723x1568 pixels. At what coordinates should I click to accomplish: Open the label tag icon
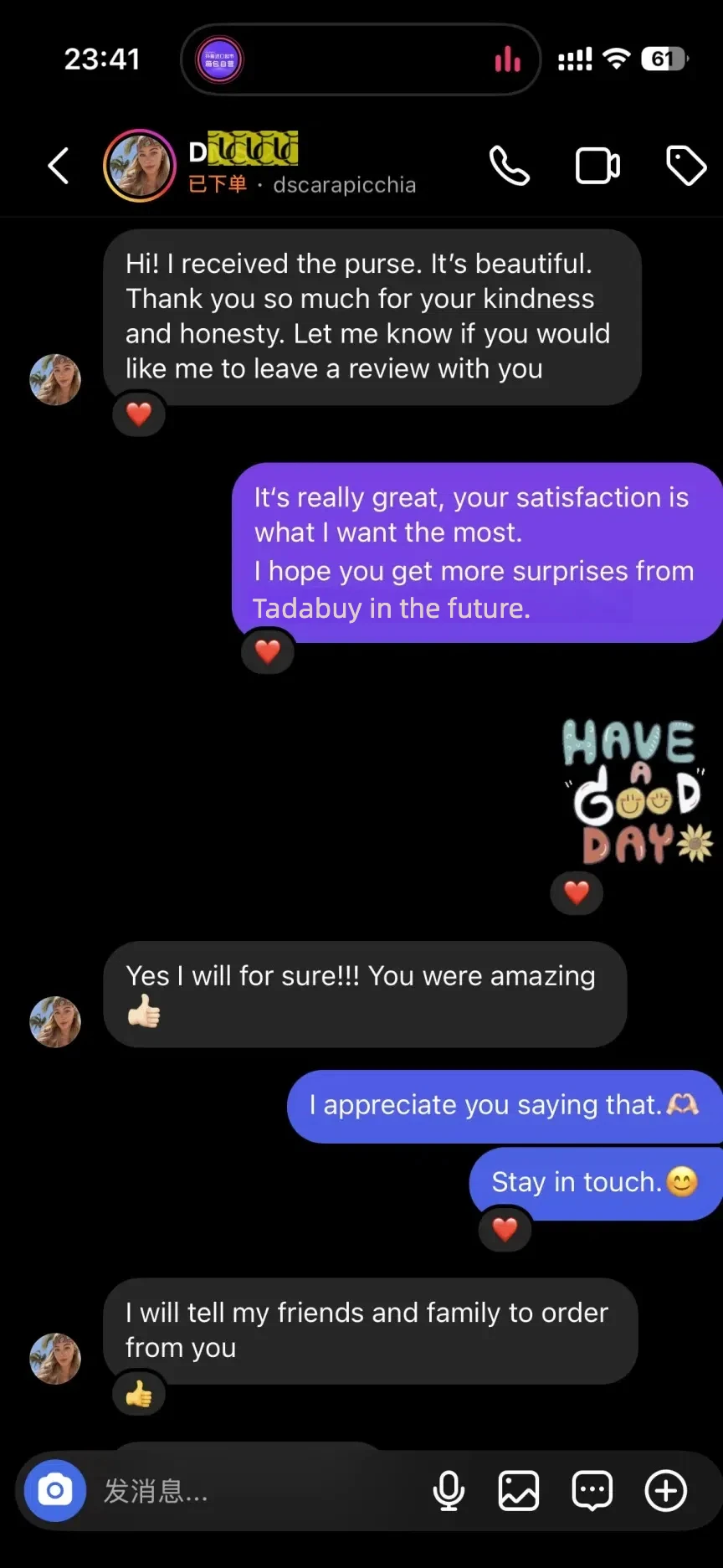(x=686, y=166)
